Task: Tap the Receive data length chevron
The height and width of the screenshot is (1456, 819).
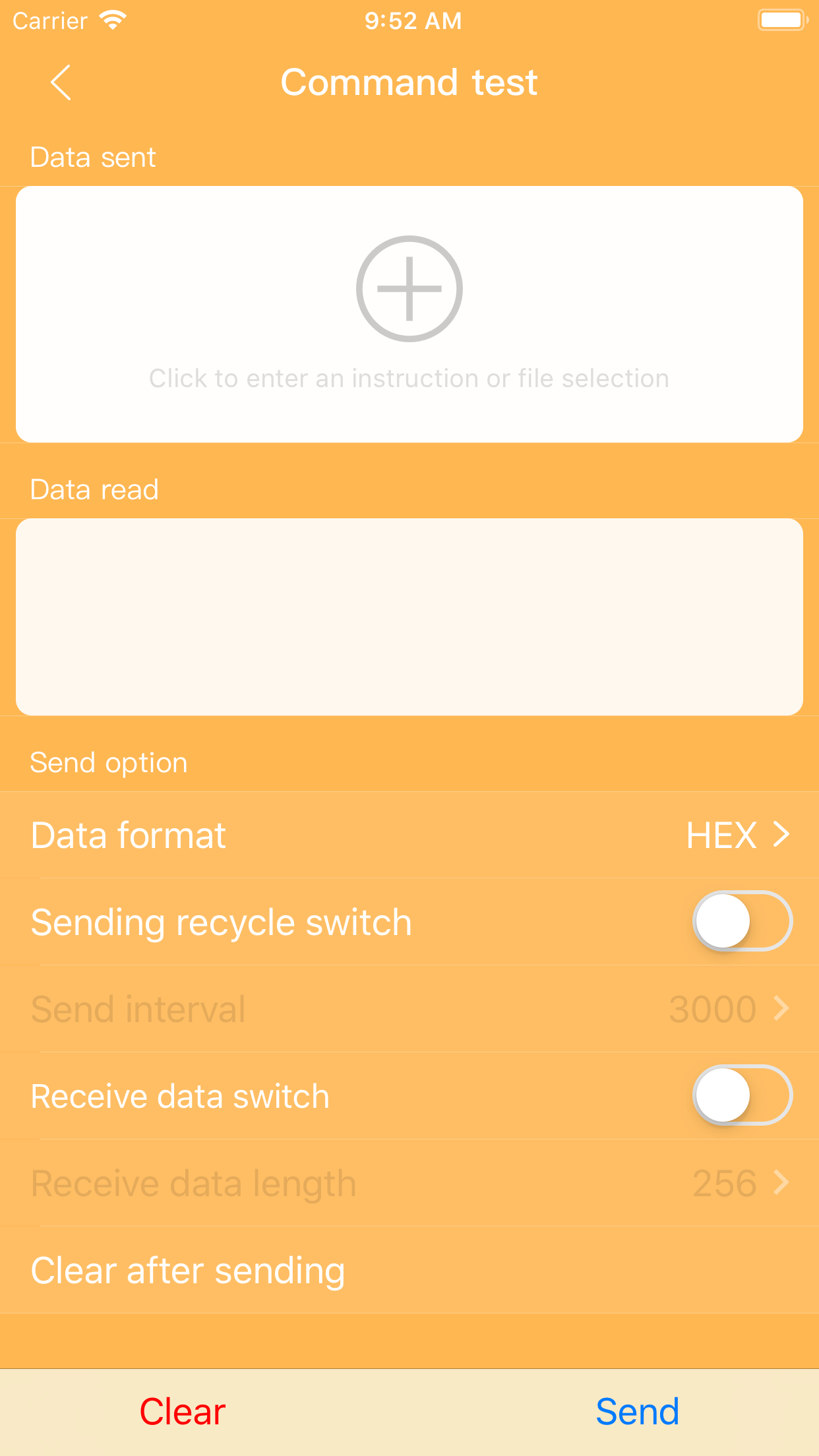Action: point(781,1182)
